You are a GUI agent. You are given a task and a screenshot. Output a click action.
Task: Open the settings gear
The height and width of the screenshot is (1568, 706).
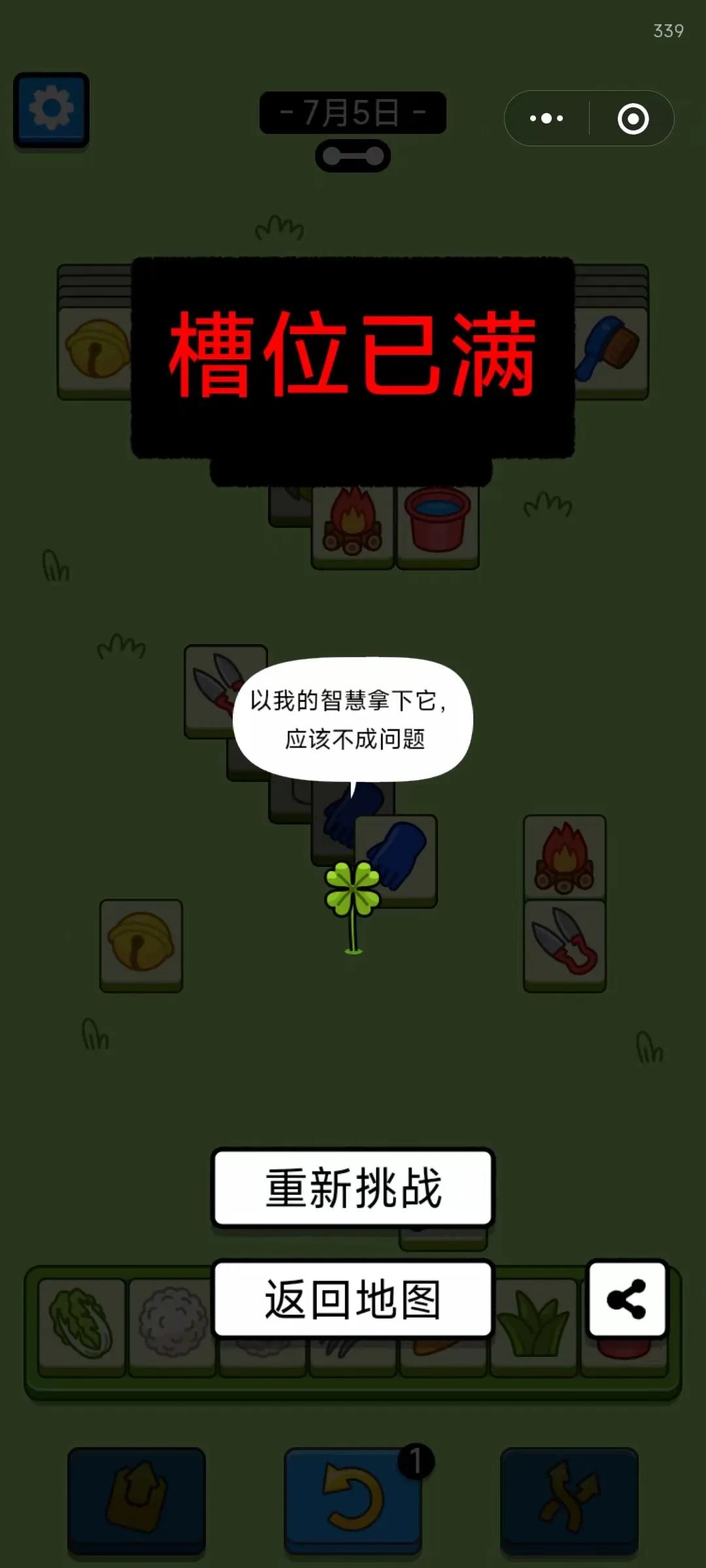tap(52, 110)
